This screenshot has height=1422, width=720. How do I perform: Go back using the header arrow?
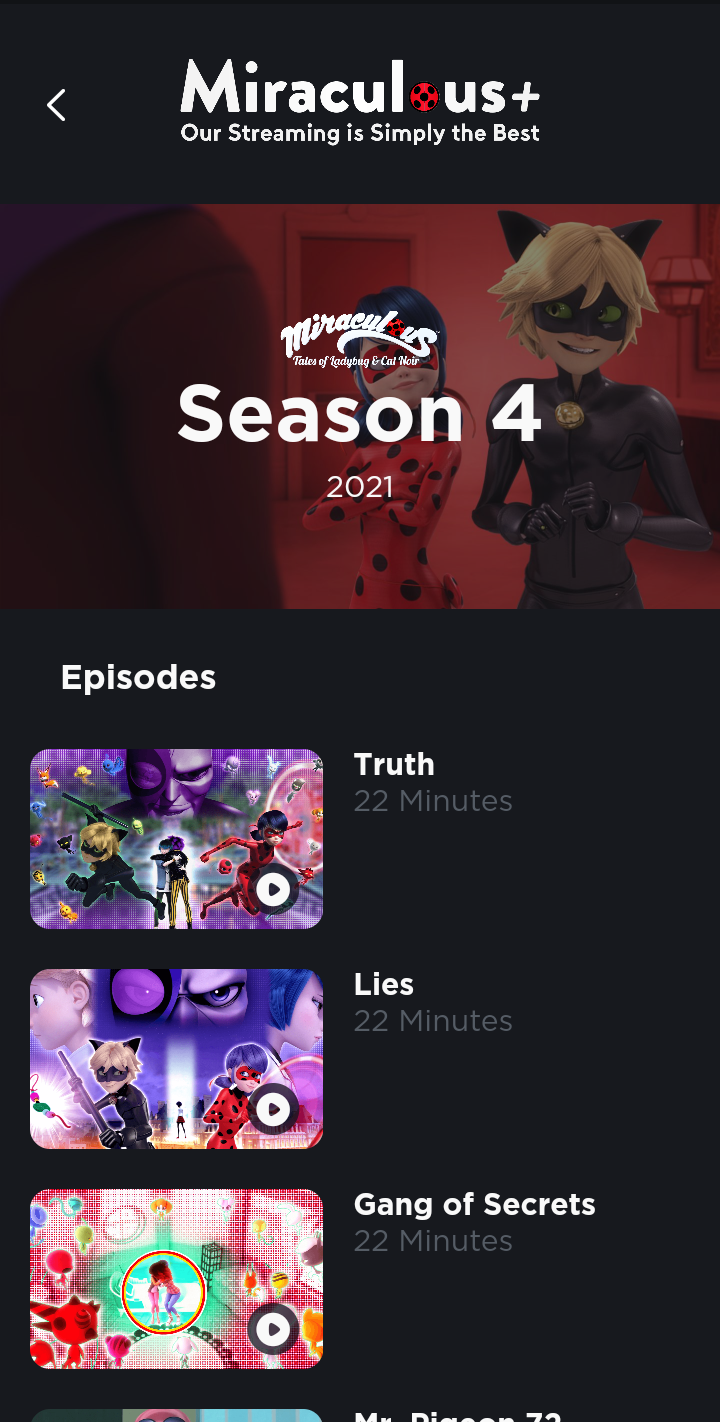[56, 105]
